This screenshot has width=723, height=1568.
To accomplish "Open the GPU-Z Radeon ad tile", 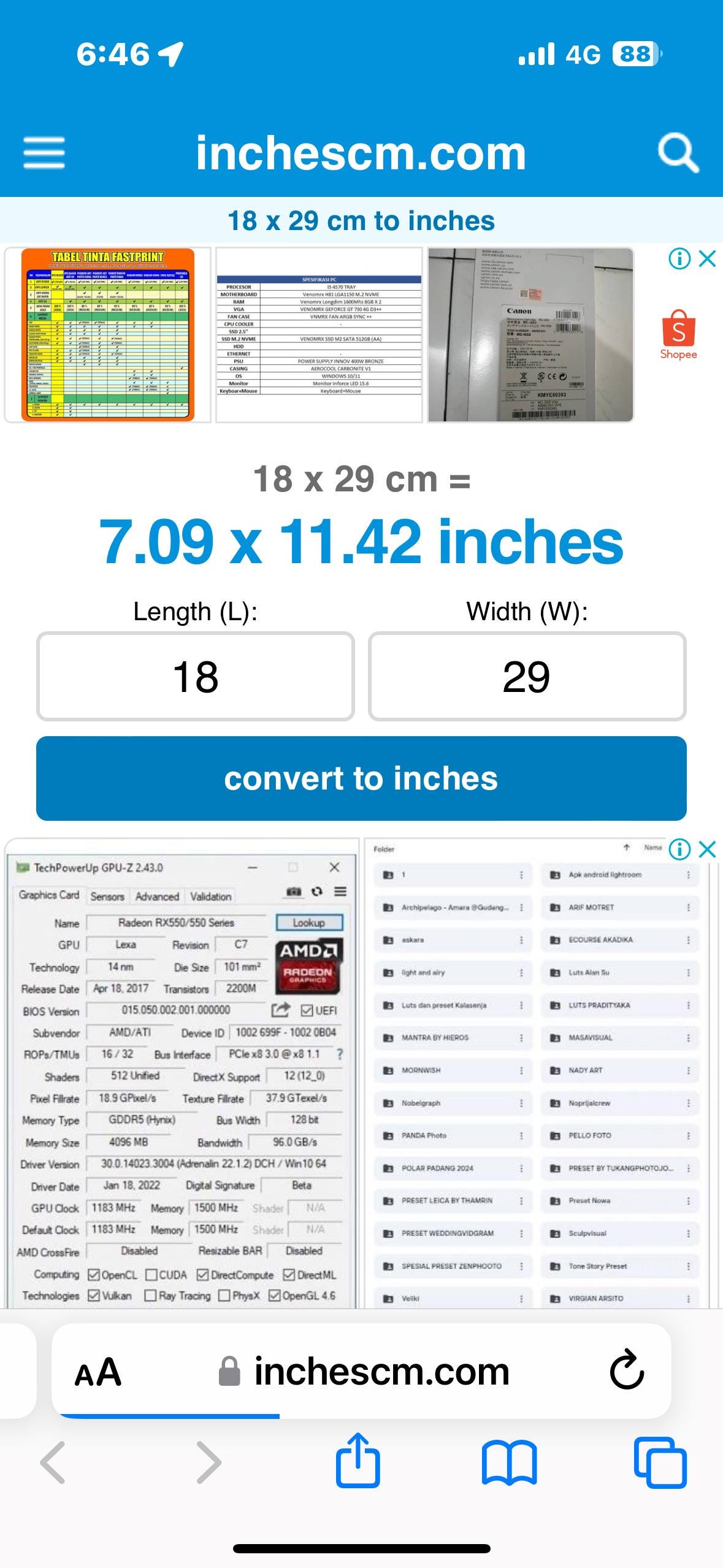I will 181,1074.
